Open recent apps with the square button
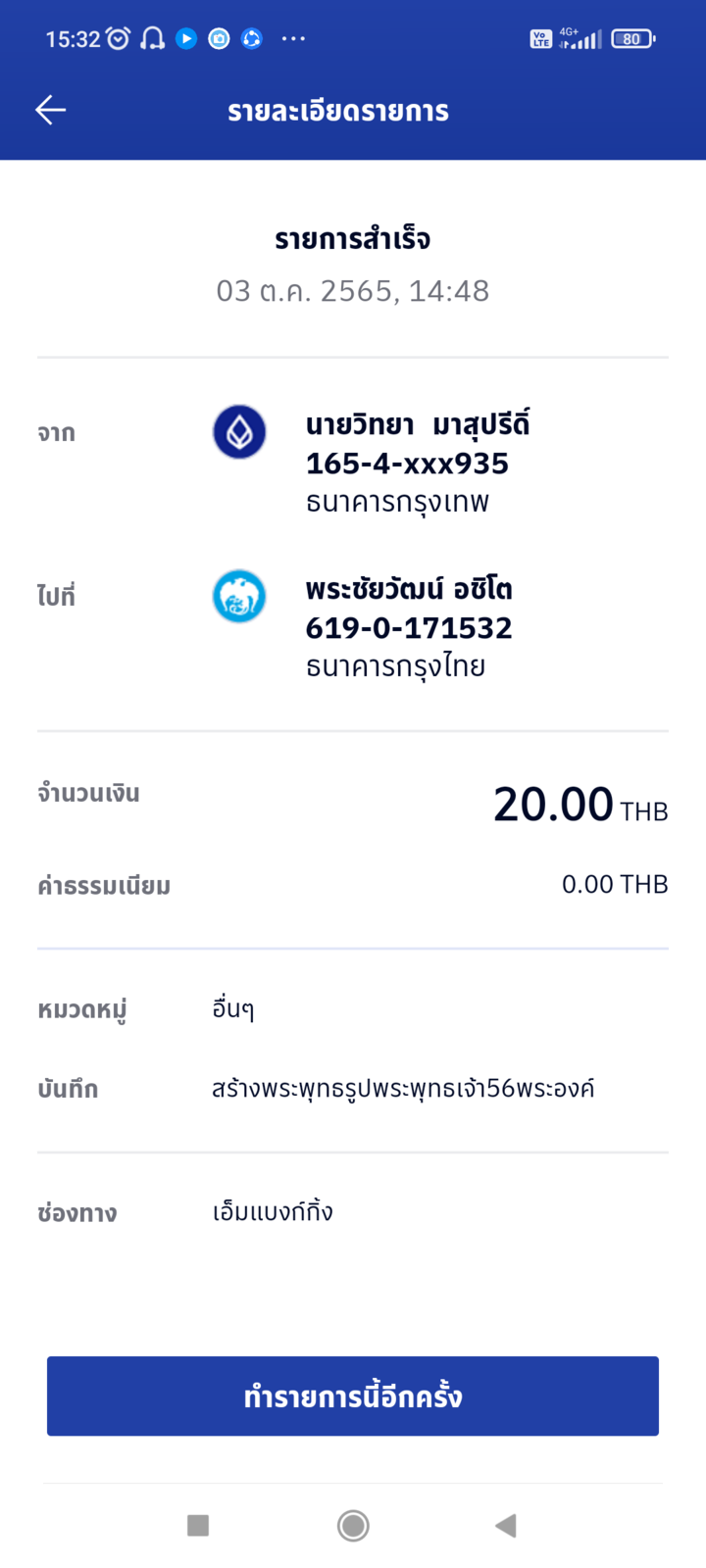Viewport: 706px width, 1568px height. point(198,1525)
